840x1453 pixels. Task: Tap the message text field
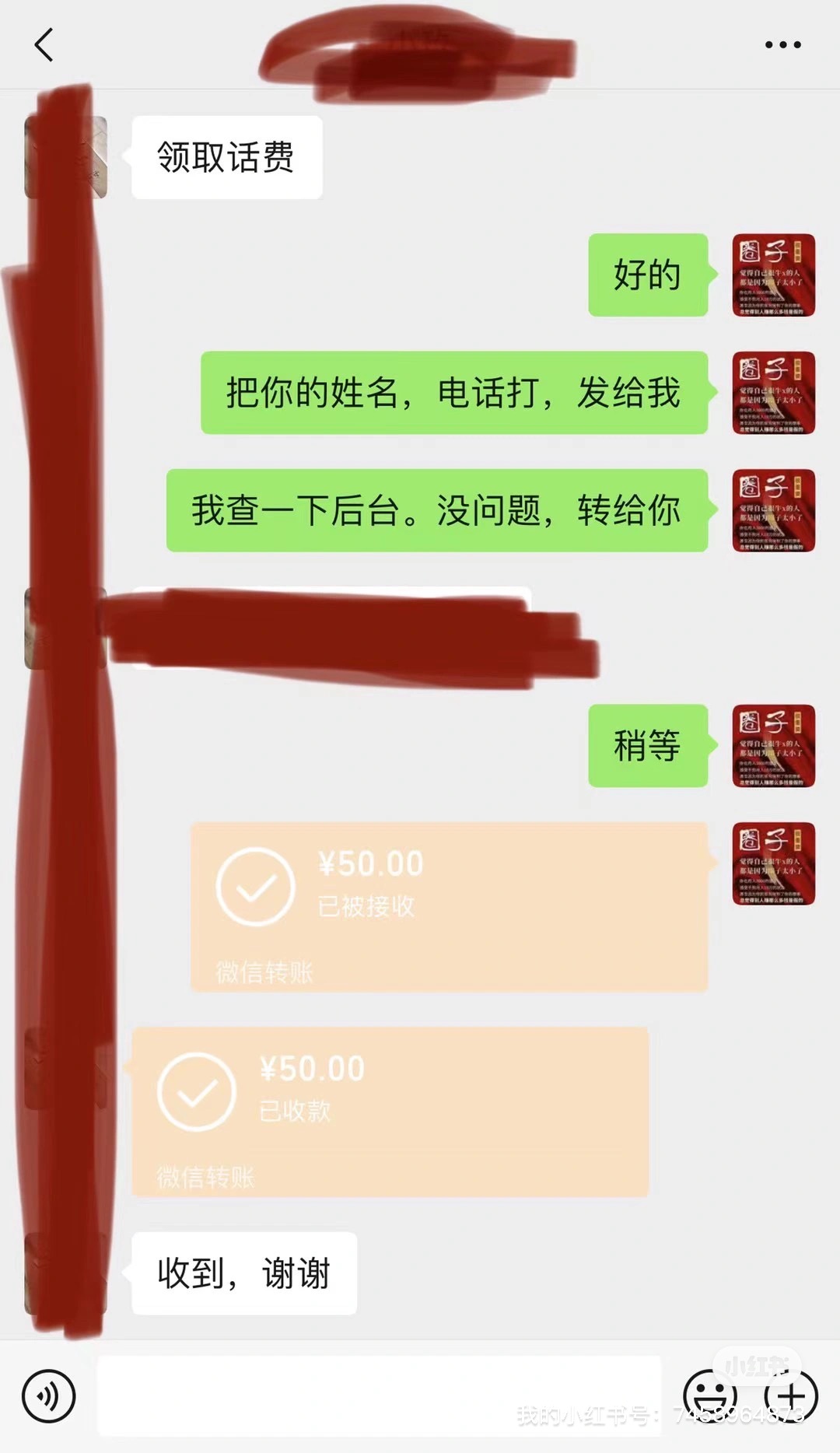[x=379, y=1395]
